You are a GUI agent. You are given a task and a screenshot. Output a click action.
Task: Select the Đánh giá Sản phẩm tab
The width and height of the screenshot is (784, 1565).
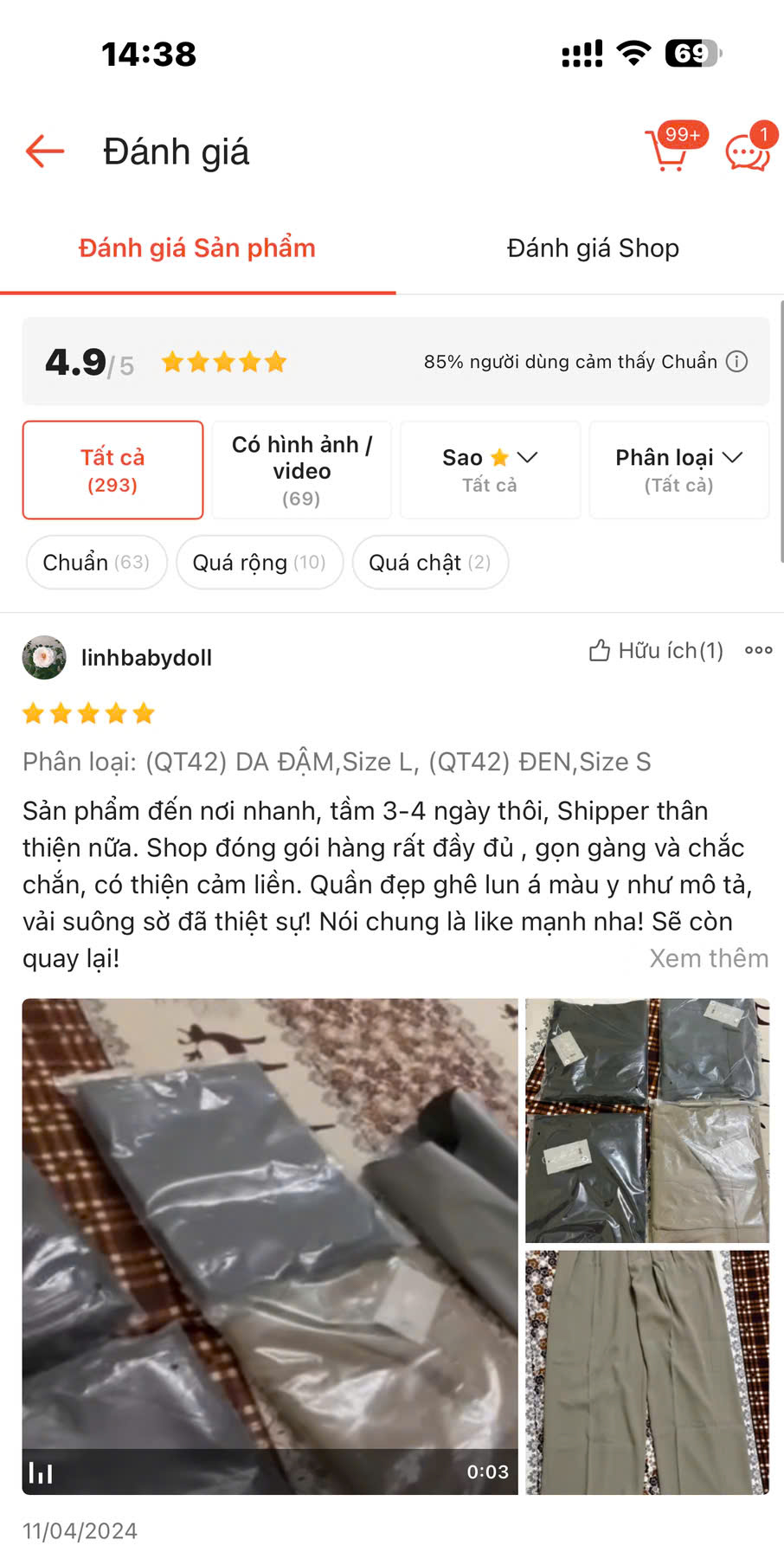coord(197,248)
